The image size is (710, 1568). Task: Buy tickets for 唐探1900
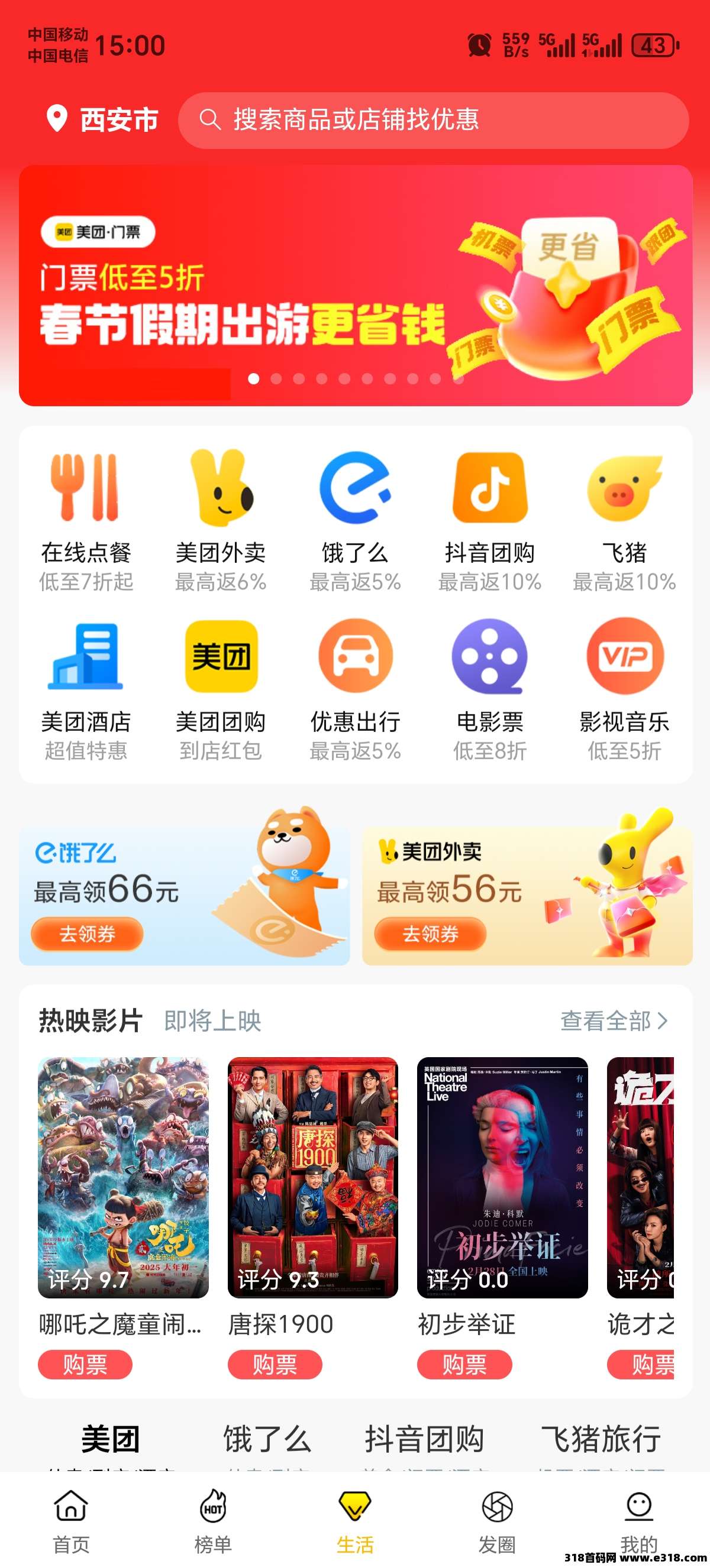[x=275, y=1364]
